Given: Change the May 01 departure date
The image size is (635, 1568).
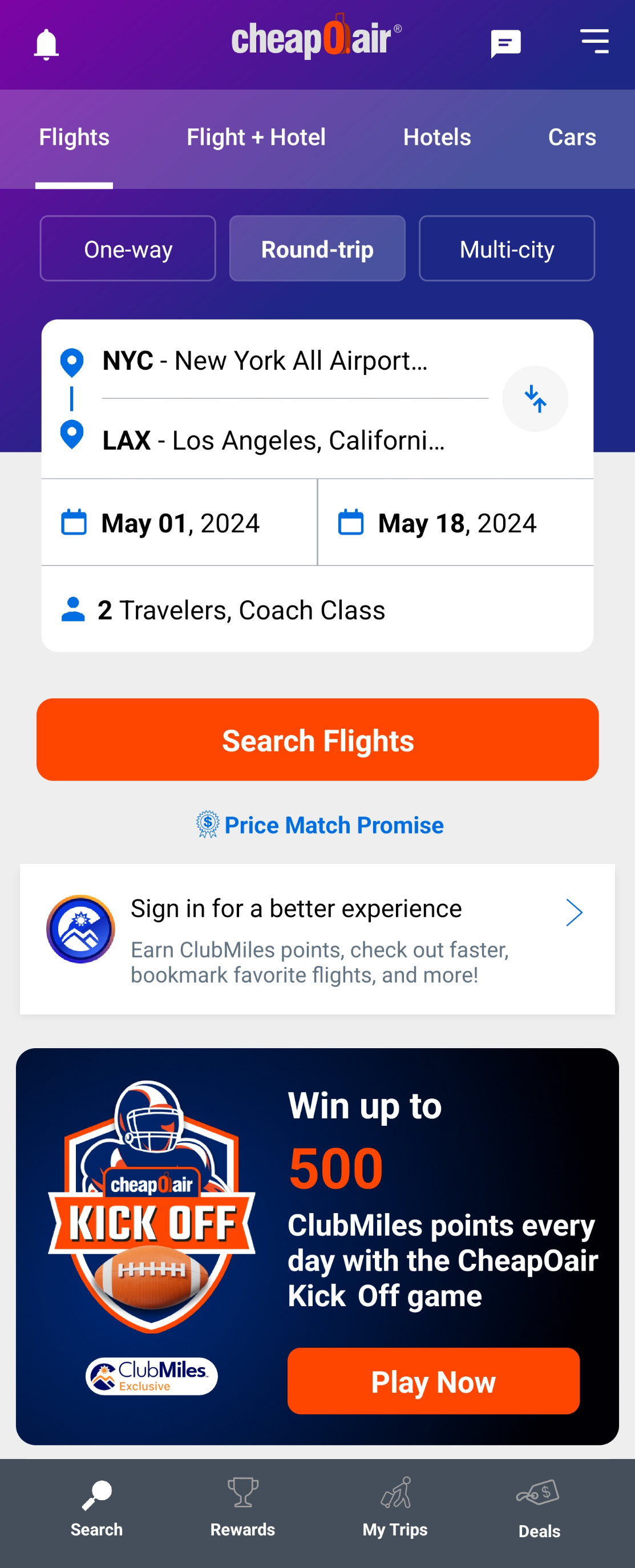Looking at the screenshot, I should 180,523.
